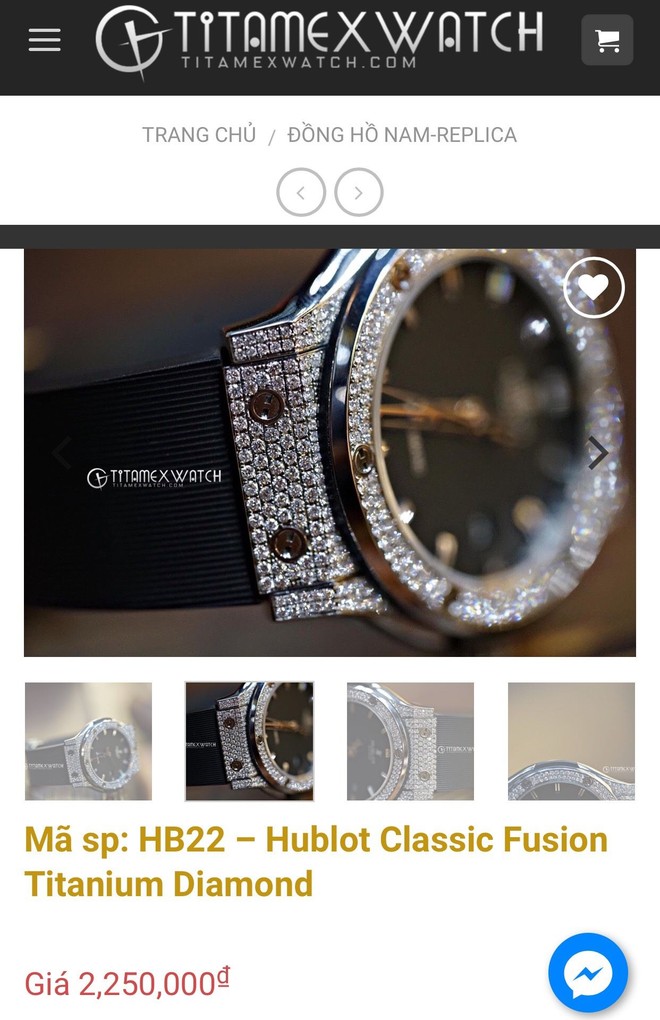Select fourth thumbnail of bezel bottom
660x1020 pixels.
click(571, 741)
